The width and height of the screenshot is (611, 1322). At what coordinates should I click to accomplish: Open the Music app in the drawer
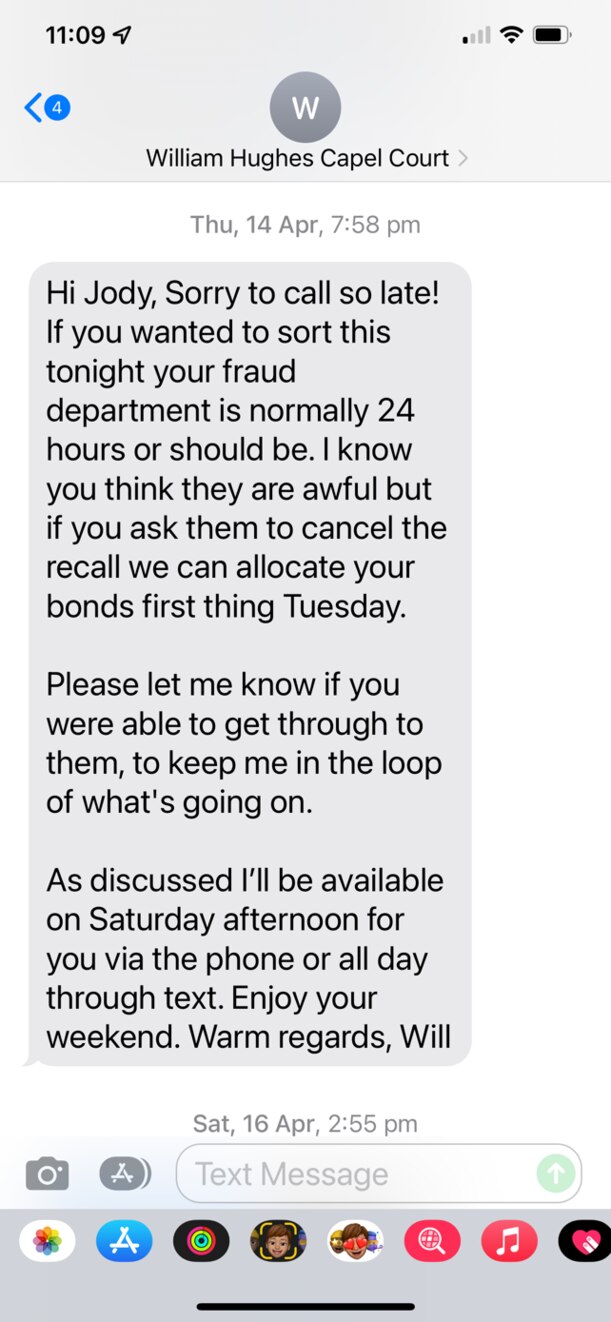(509, 1241)
